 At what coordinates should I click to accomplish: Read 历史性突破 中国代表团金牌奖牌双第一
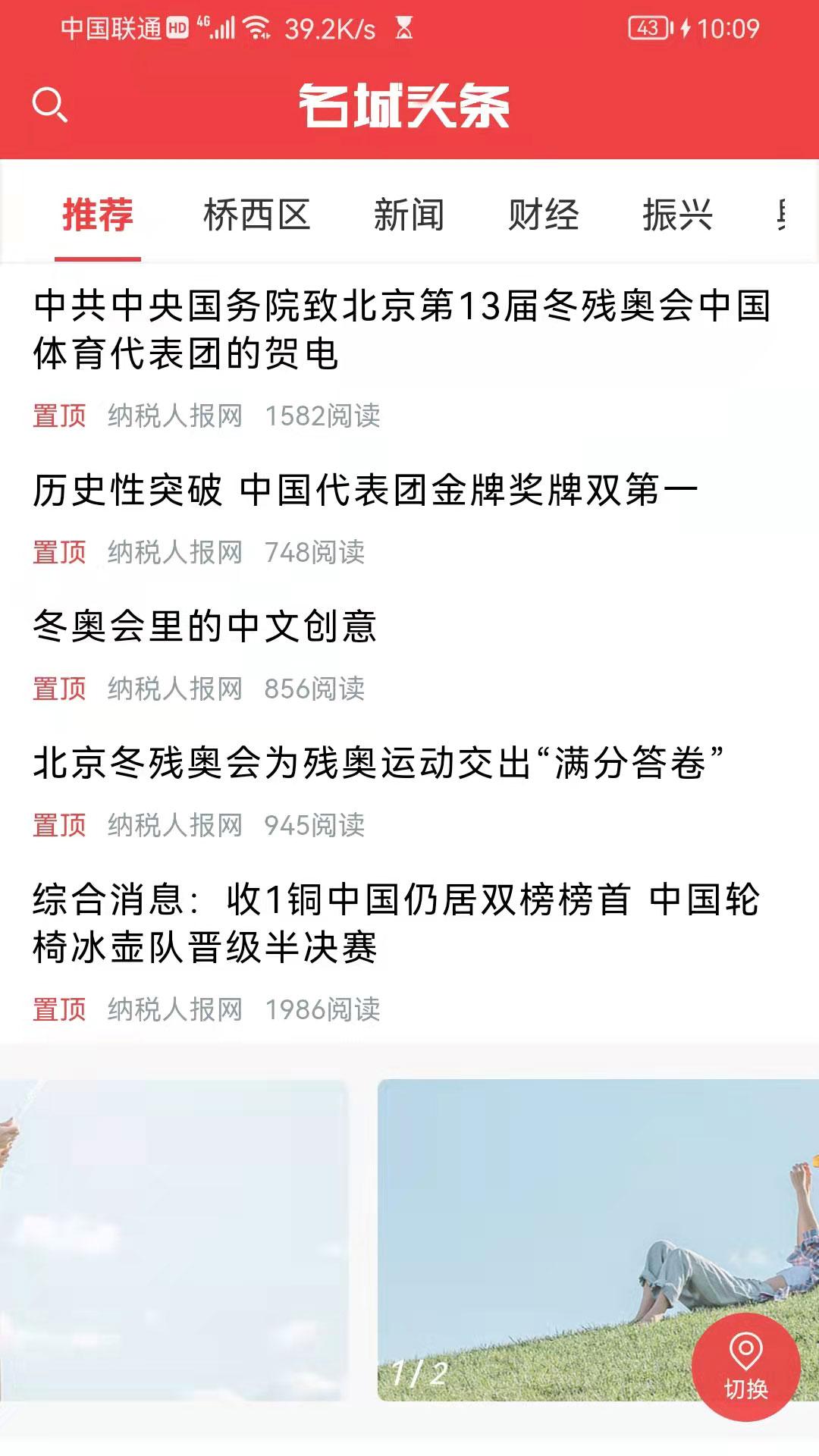[365, 490]
